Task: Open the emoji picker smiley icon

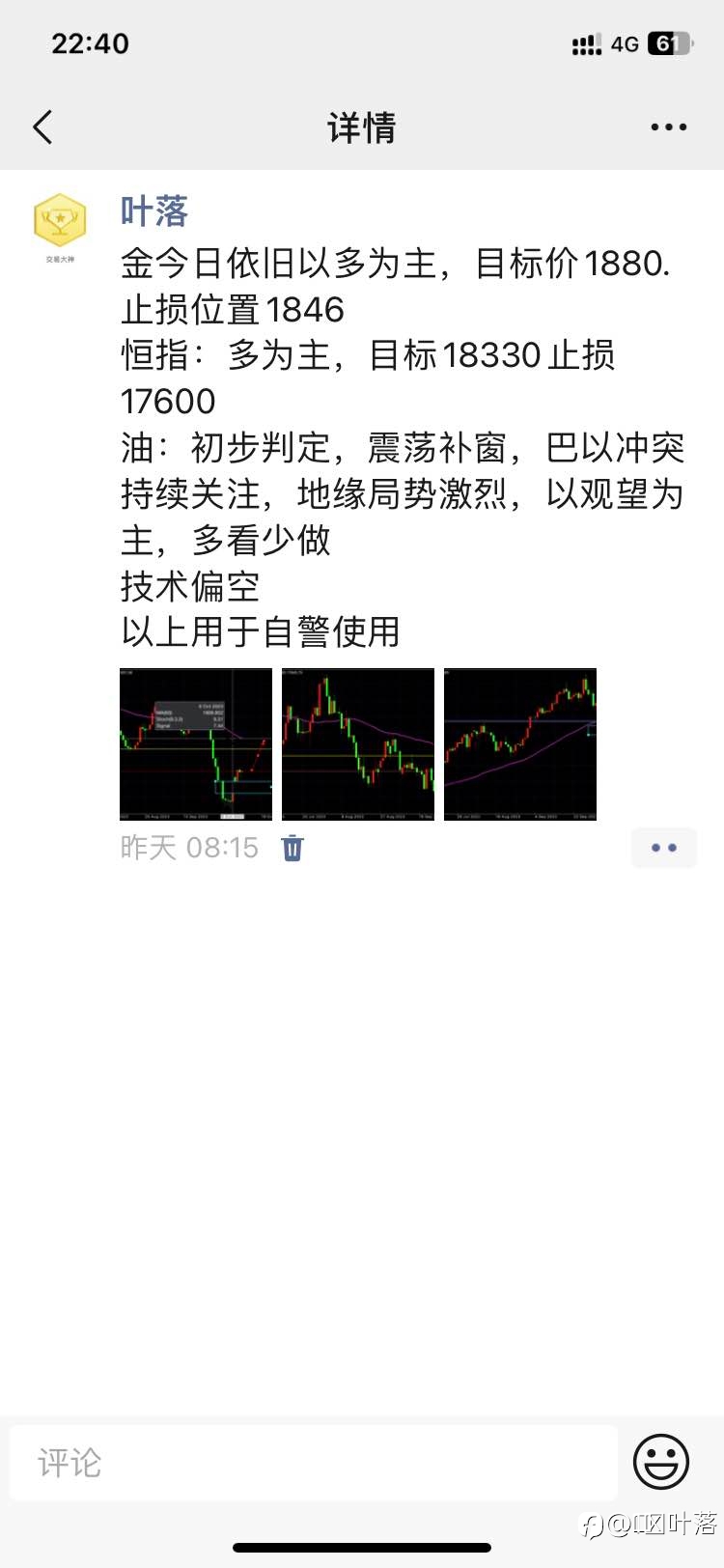Action: pos(661,1462)
